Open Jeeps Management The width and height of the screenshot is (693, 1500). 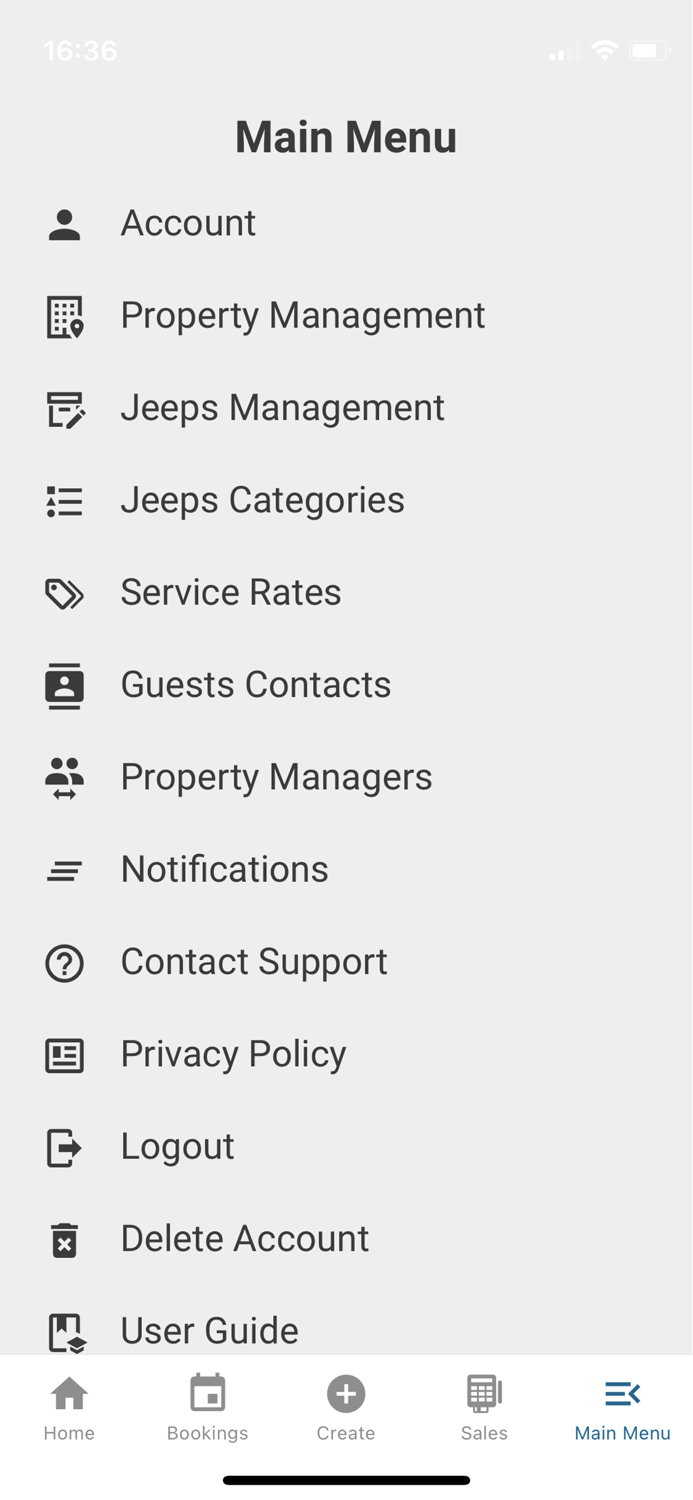pos(282,408)
